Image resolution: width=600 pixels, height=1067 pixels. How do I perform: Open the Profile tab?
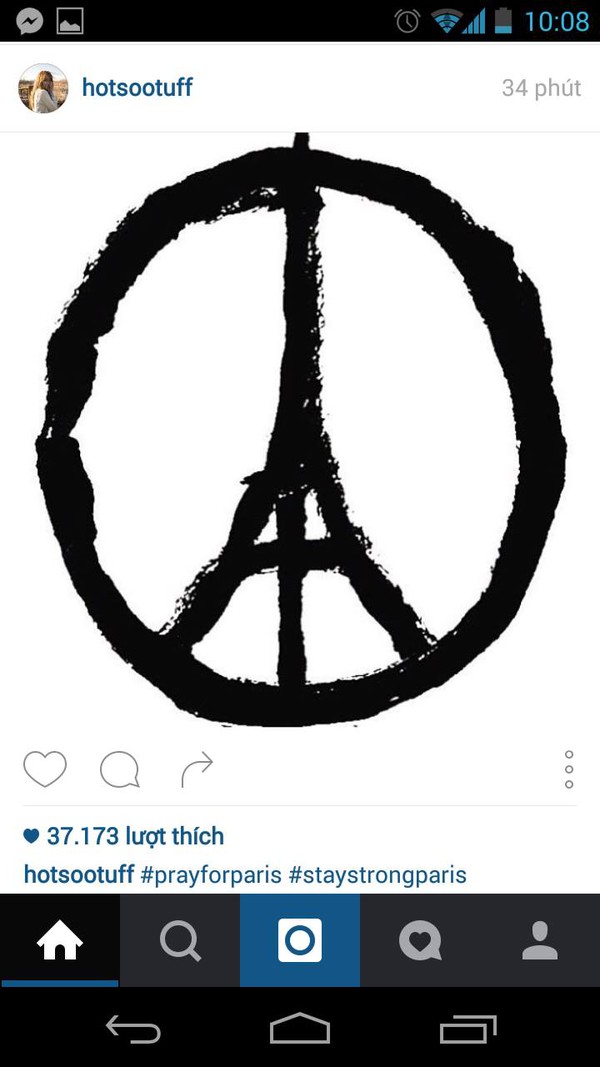(540, 940)
